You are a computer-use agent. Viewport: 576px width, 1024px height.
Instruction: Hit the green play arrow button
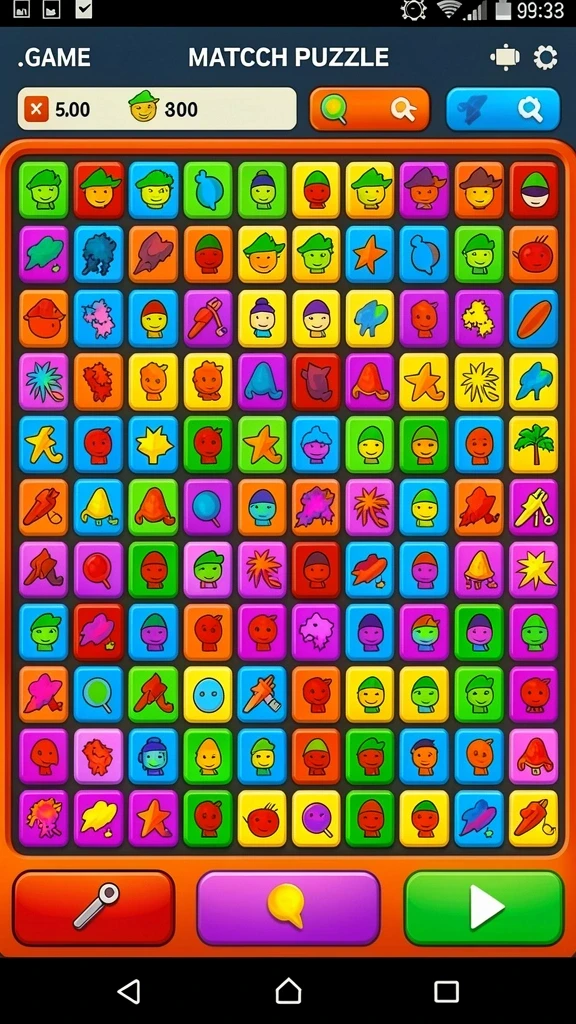point(484,908)
